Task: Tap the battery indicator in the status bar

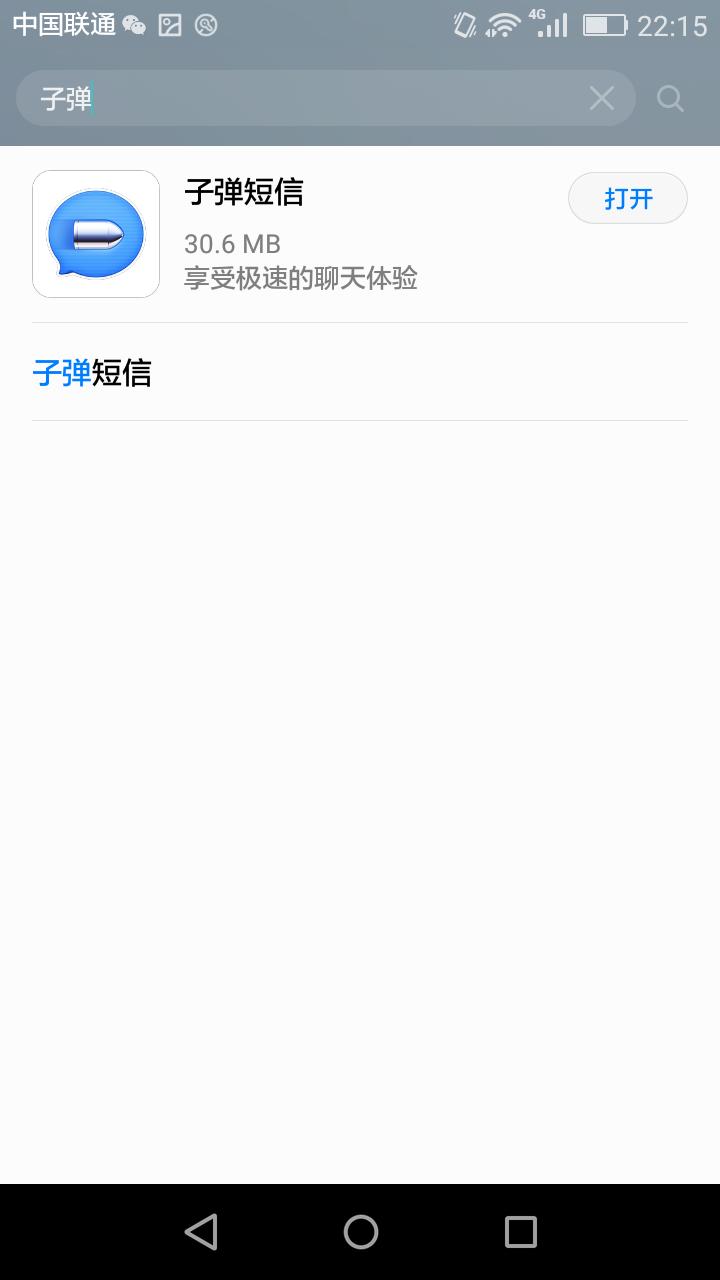Action: (x=607, y=25)
